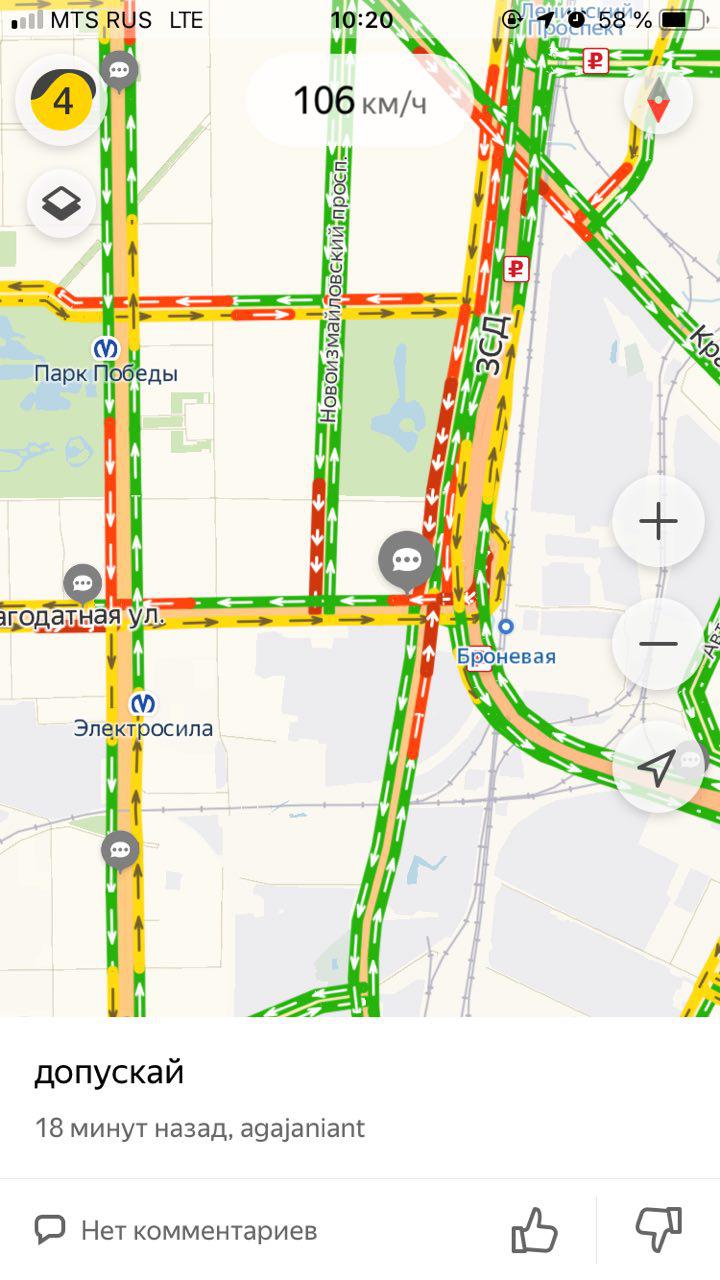Open the chat bubble next to the traffic indicator
This screenshot has width=720, height=1280.
(x=120, y=70)
